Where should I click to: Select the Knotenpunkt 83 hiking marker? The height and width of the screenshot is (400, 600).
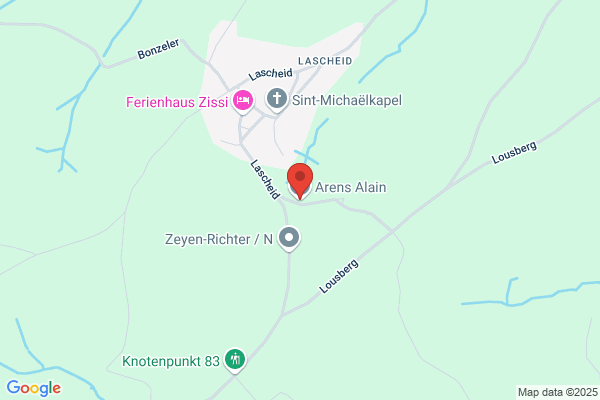(235, 361)
